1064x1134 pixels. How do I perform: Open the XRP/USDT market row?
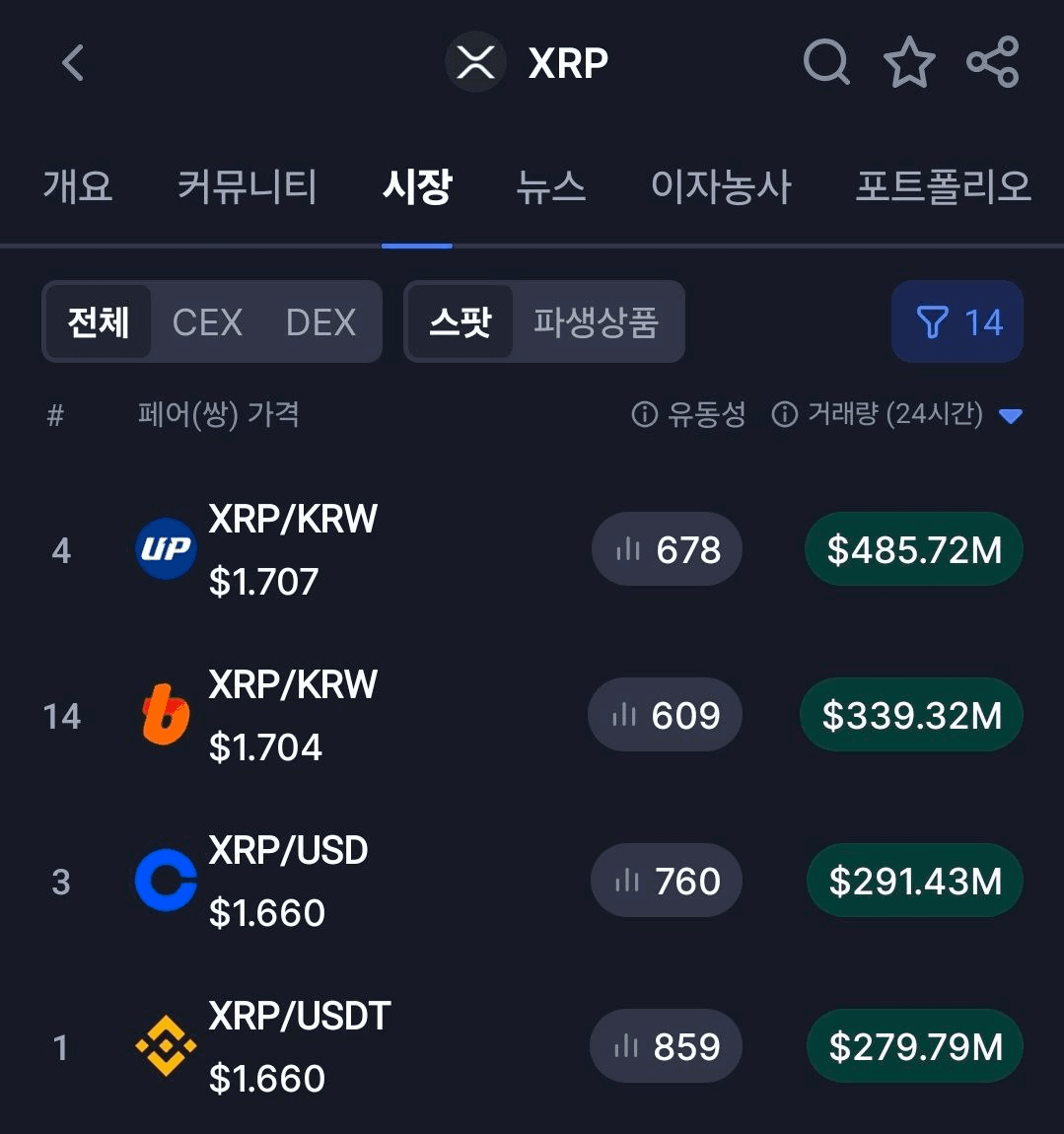tap(300, 1046)
